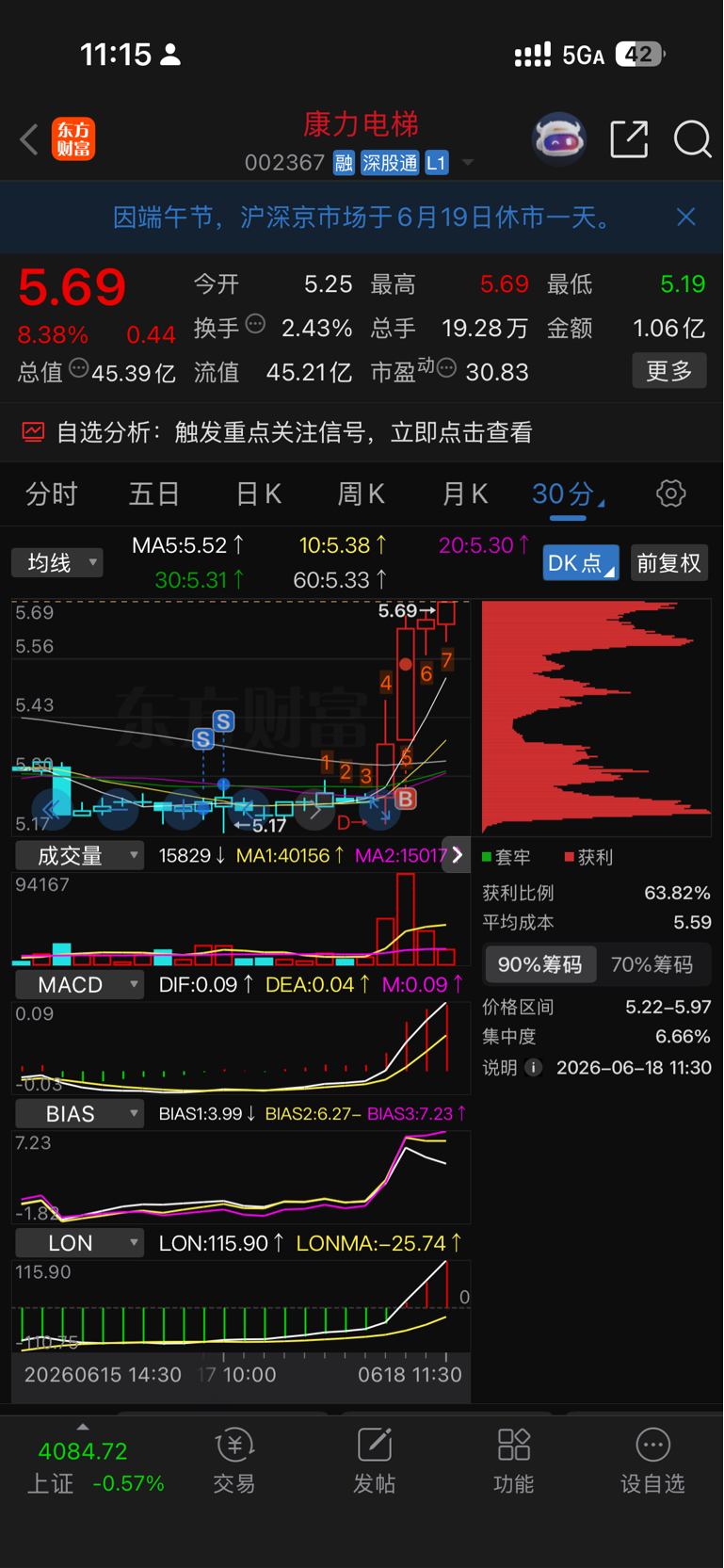Select the 日K chart tab
Viewport: 724px width, 1568px height.
coord(258,493)
